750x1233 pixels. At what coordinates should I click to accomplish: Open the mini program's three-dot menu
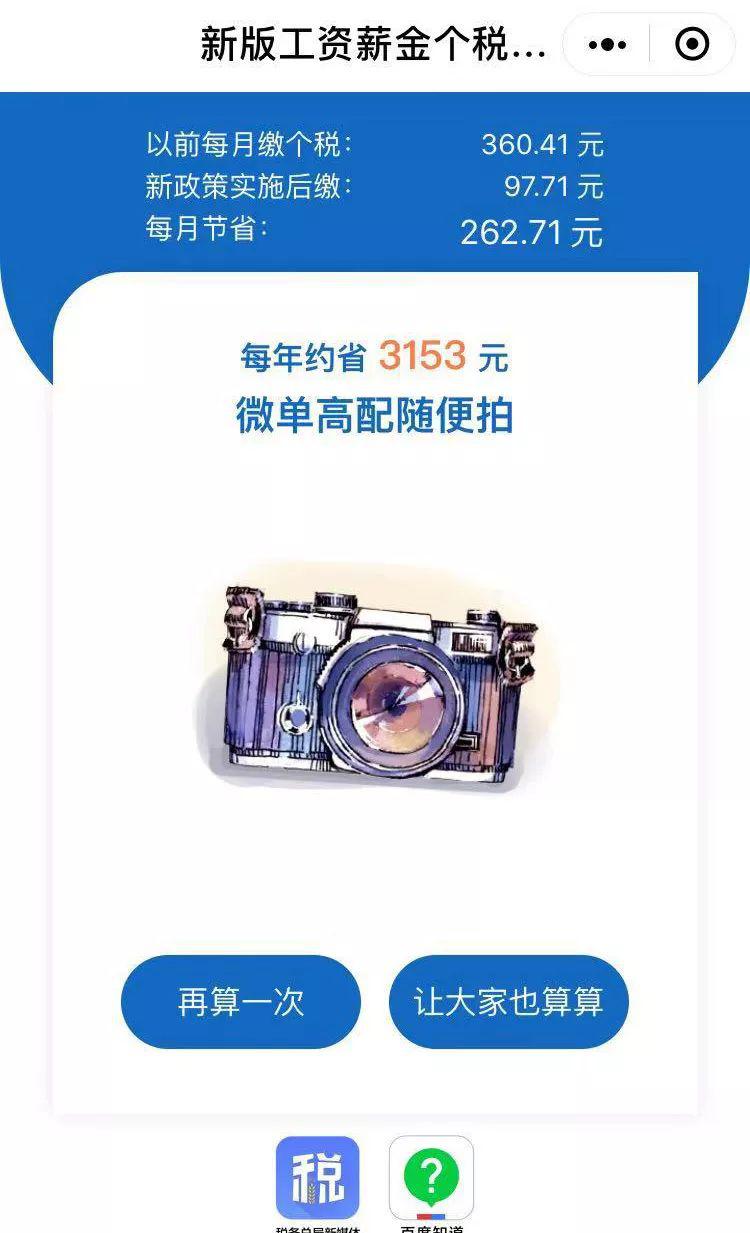coord(607,45)
